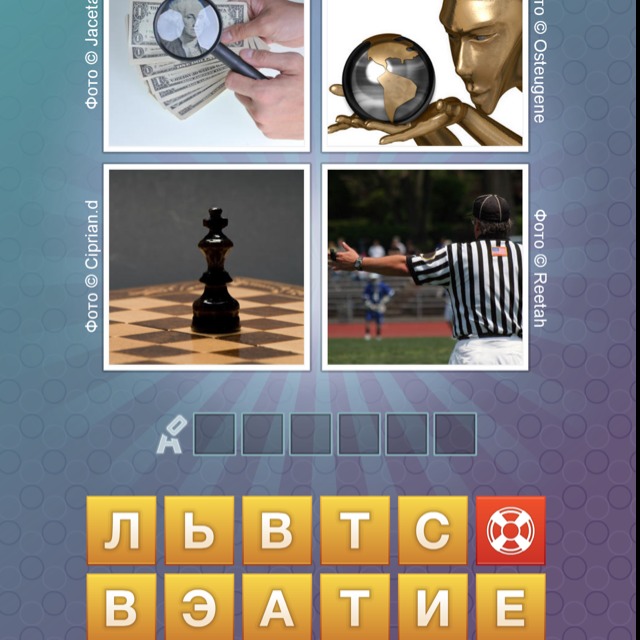The height and width of the screenshot is (640, 640).
Task: Tap the eraser icon beside answer slots
Action: [169, 435]
